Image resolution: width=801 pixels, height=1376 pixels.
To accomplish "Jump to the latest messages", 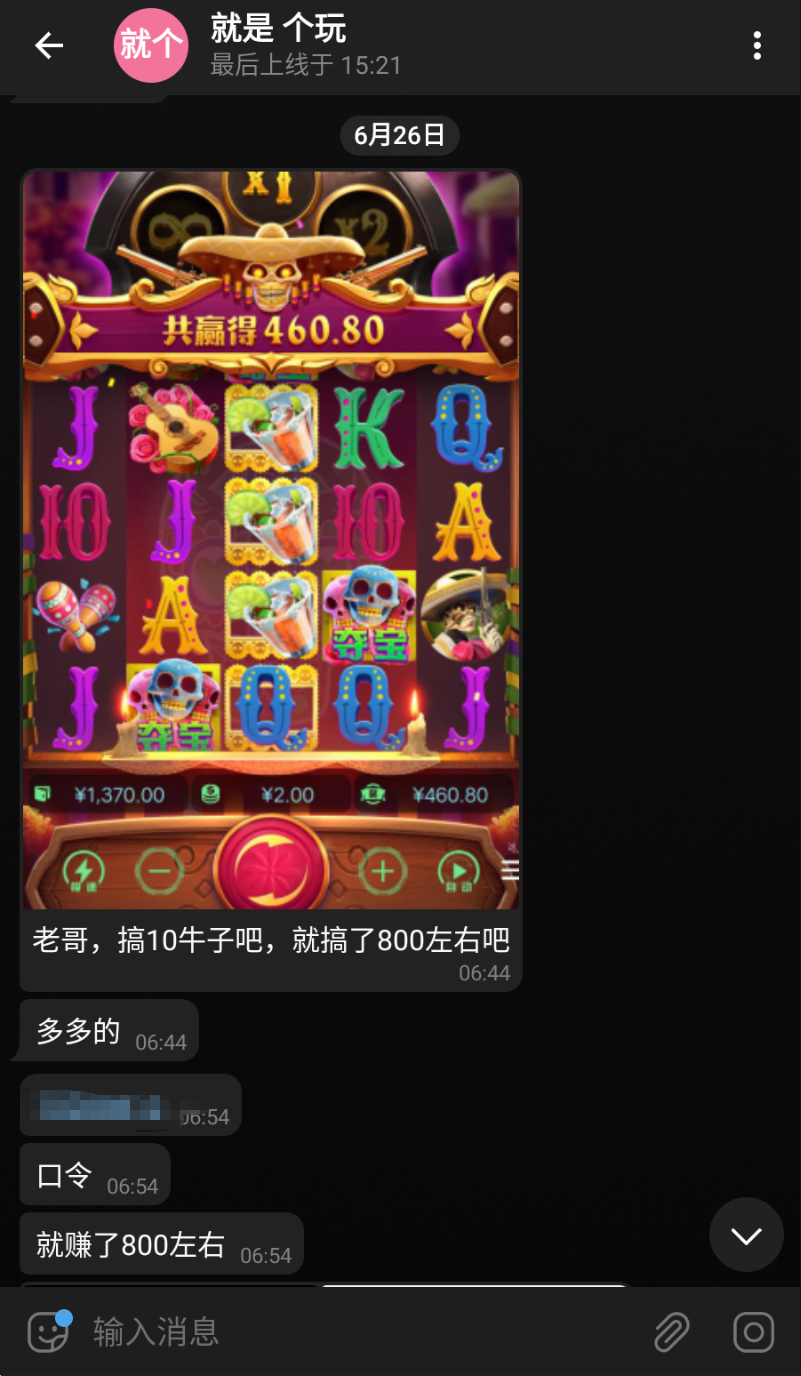I will (746, 1234).
